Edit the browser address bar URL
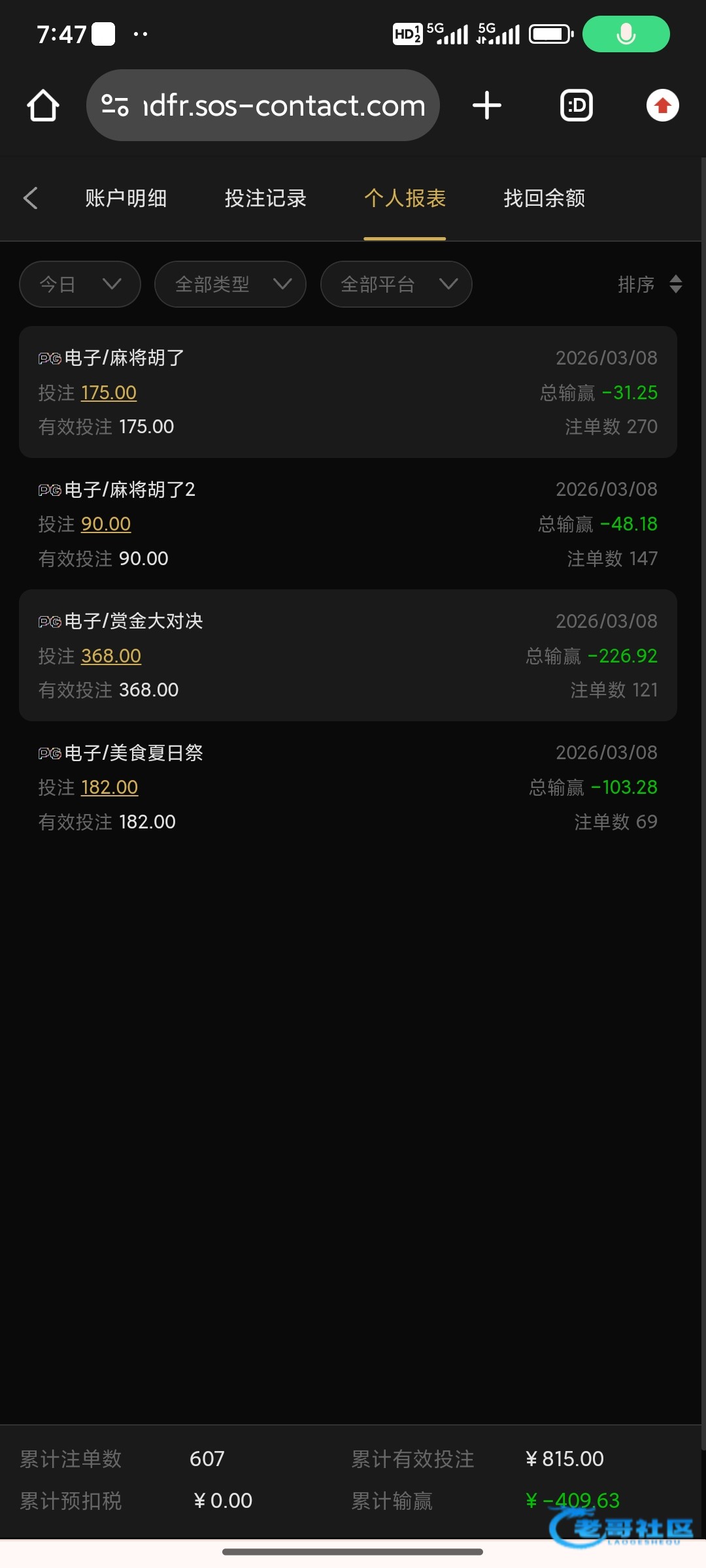Screen dimensions: 706x1568 pyautogui.click(x=275, y=105)
